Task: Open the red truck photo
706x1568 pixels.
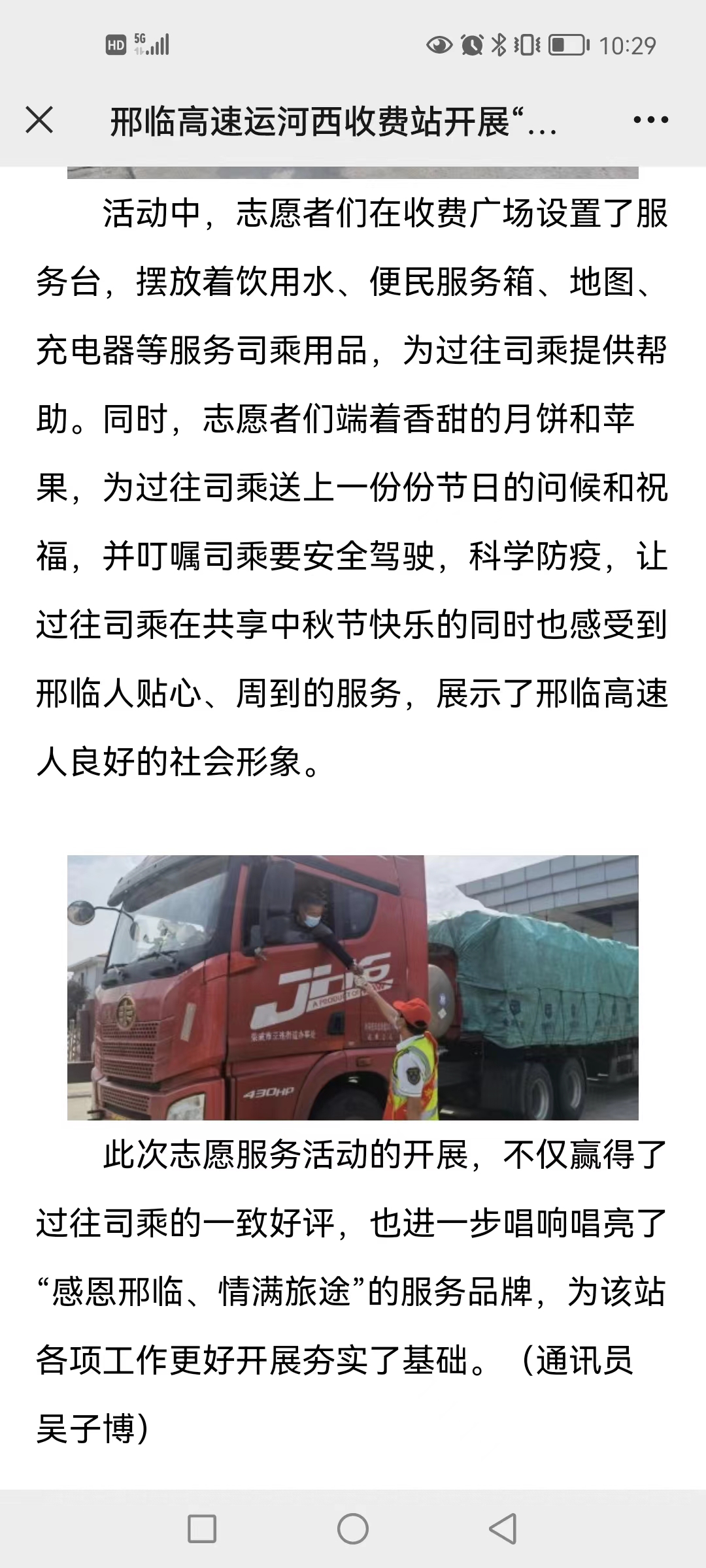Action: [x=353, y=987]
